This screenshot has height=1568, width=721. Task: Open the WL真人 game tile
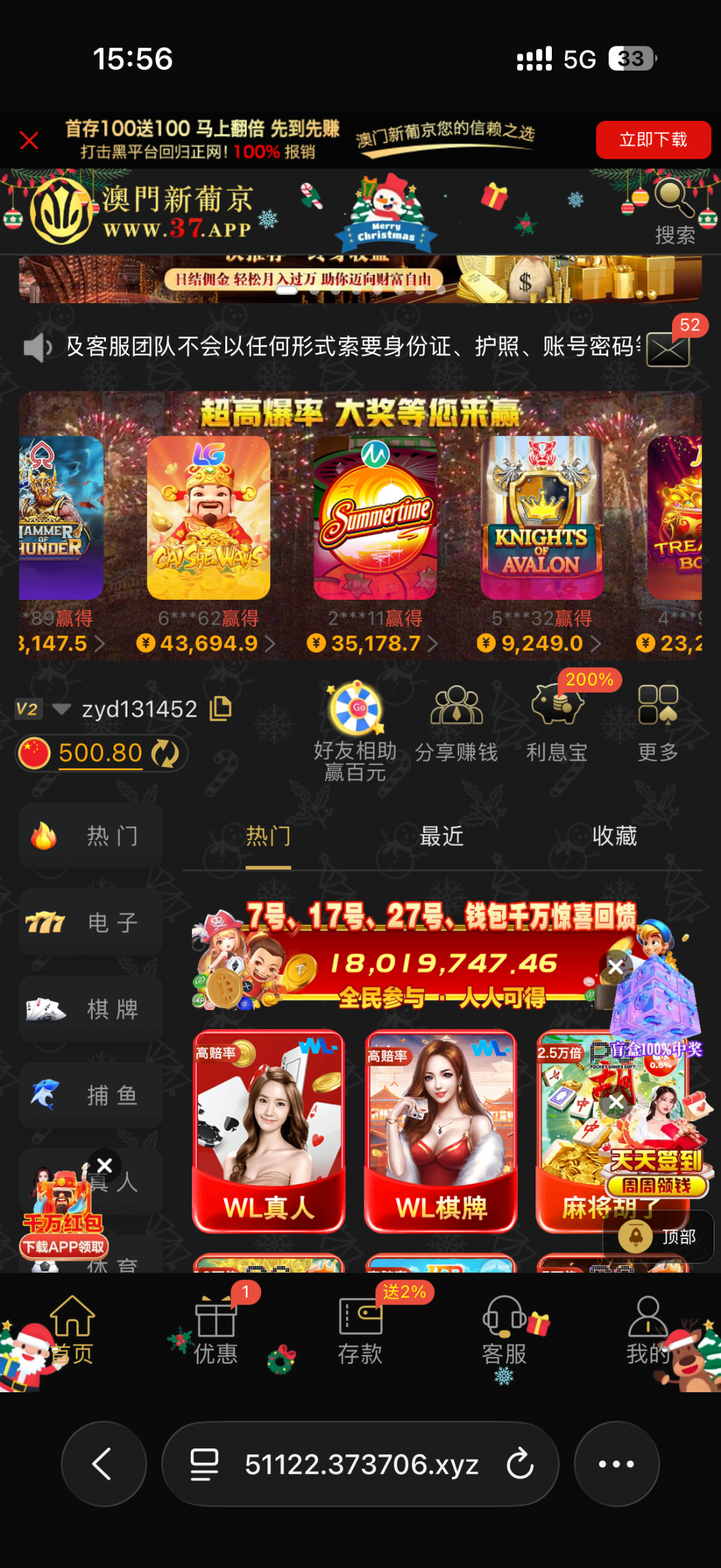click(x=268, y=1131)
